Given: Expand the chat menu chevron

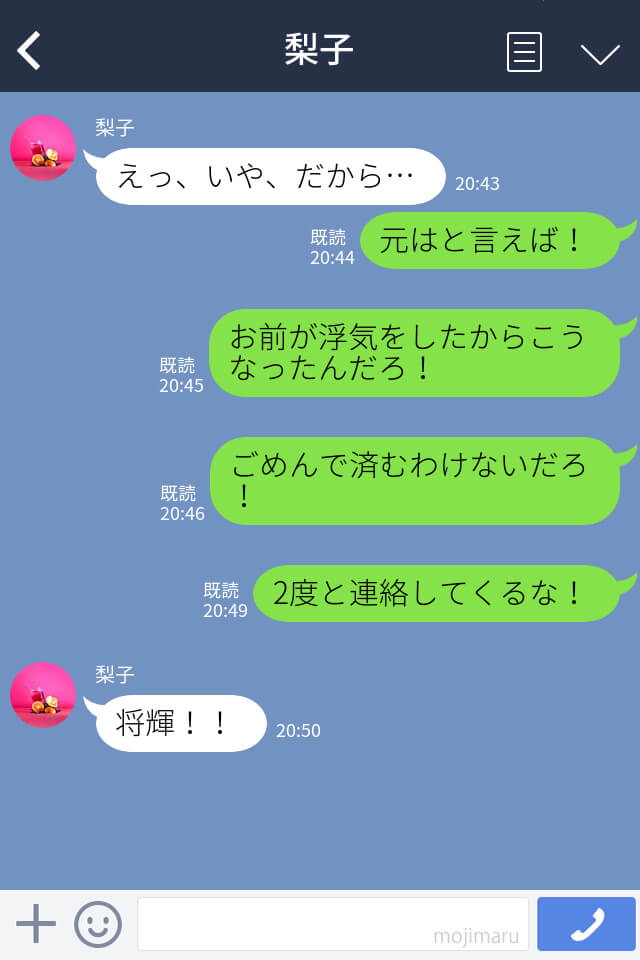Looking at the screenshot, I should (x=600, y=54).
